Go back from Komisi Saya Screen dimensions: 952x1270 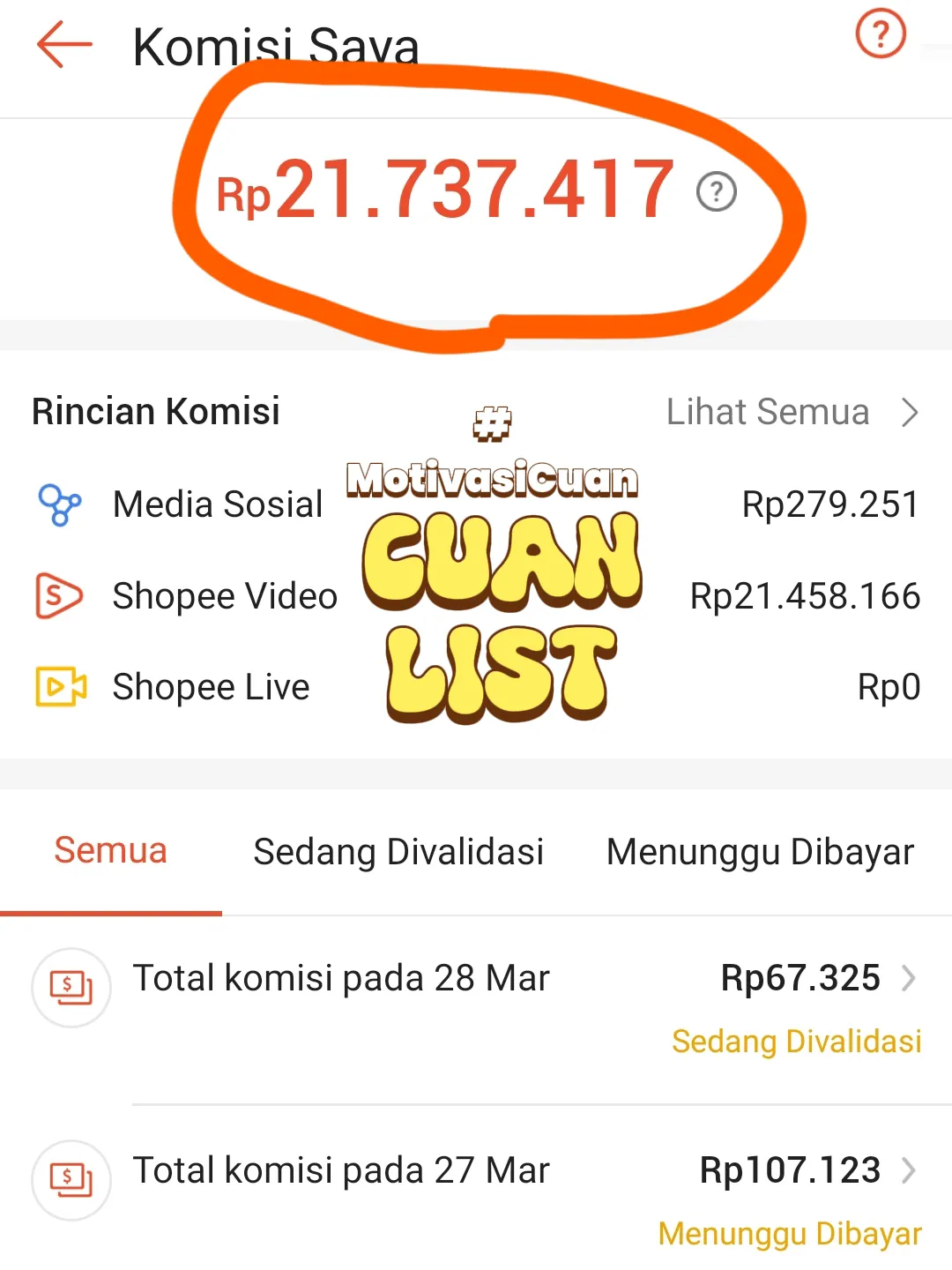64,44
